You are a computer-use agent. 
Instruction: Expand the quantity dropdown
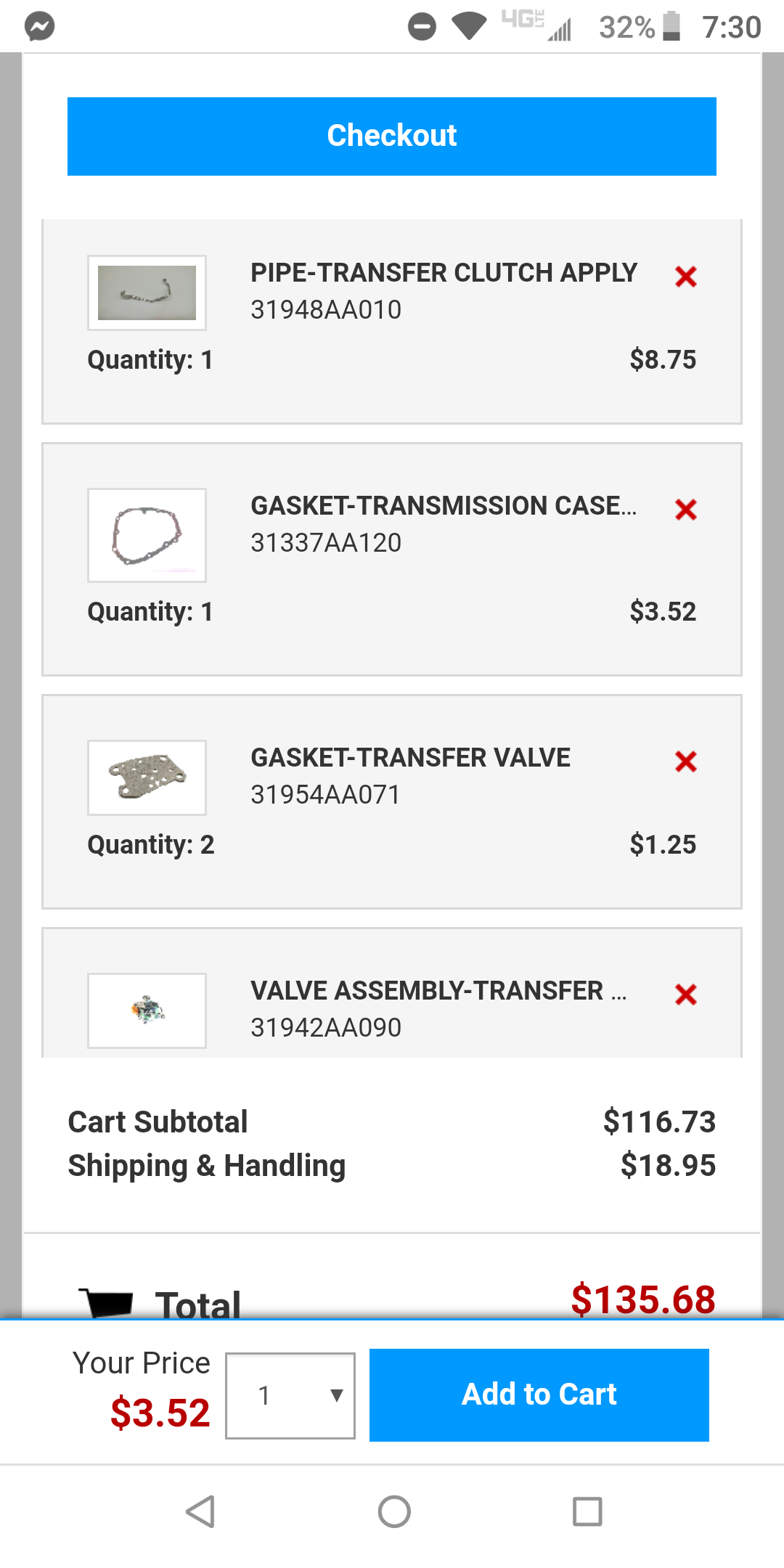(x=290, y=1395)
